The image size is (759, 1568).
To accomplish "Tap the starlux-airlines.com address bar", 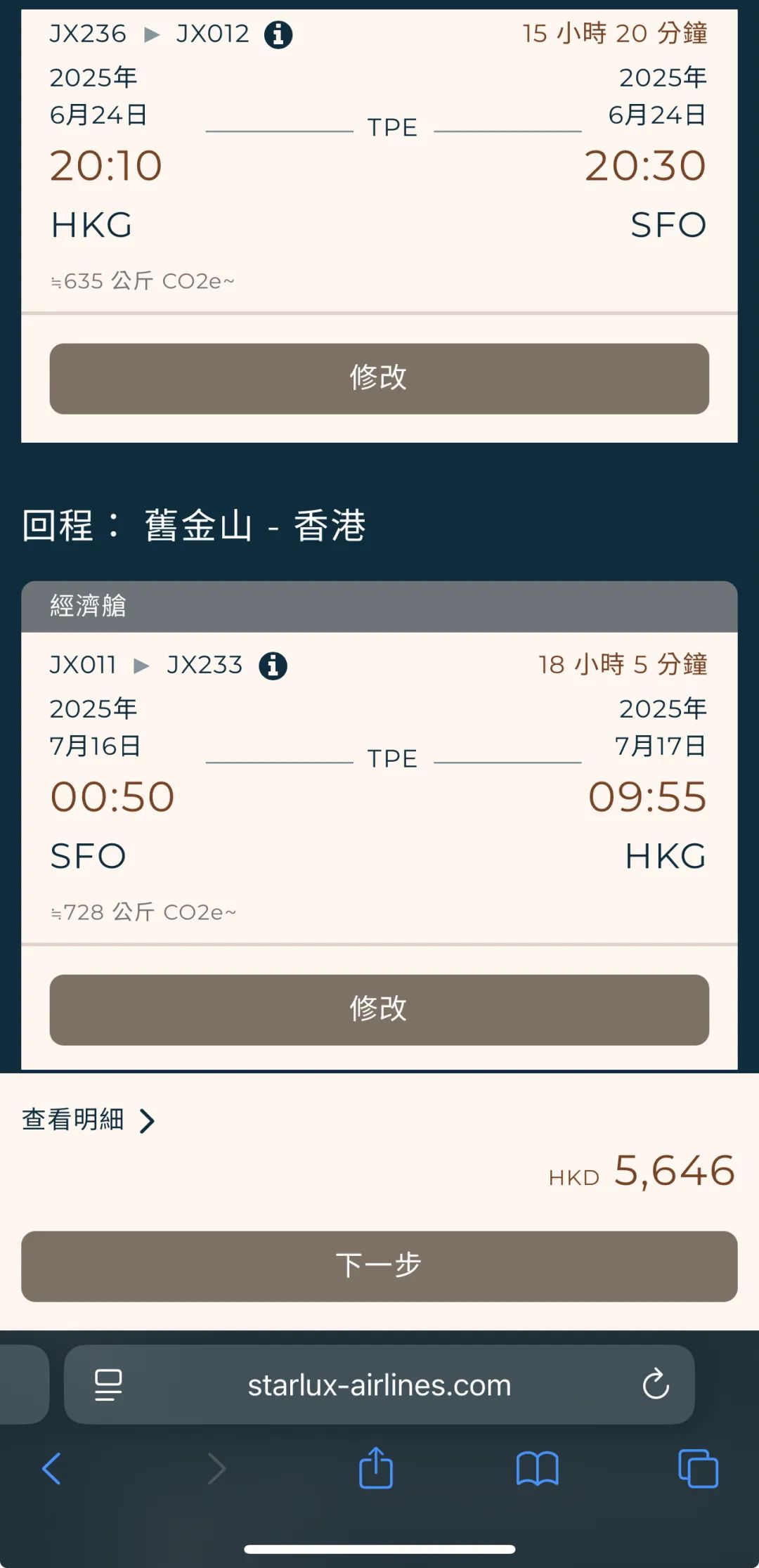I will [379, 1385].
